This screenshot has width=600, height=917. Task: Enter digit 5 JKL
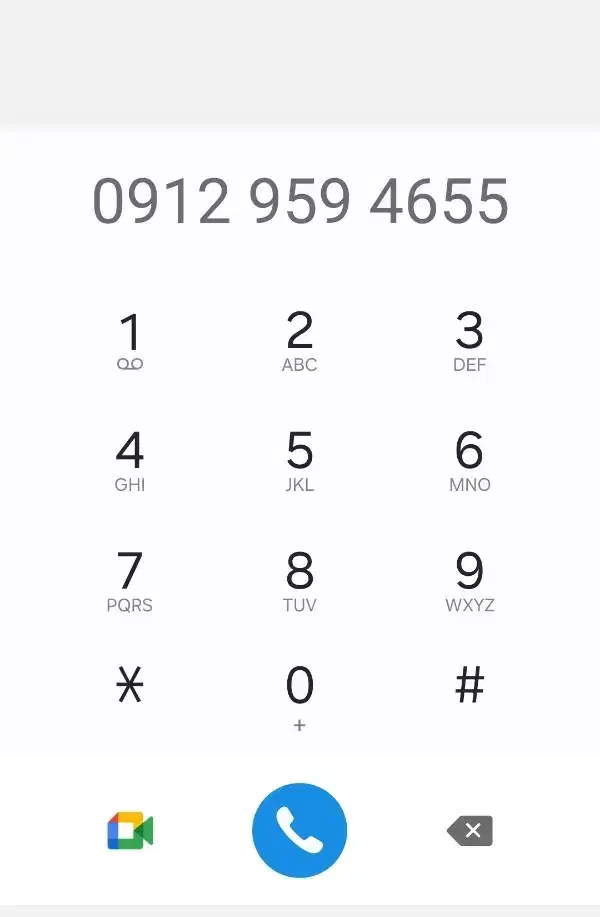299,461
